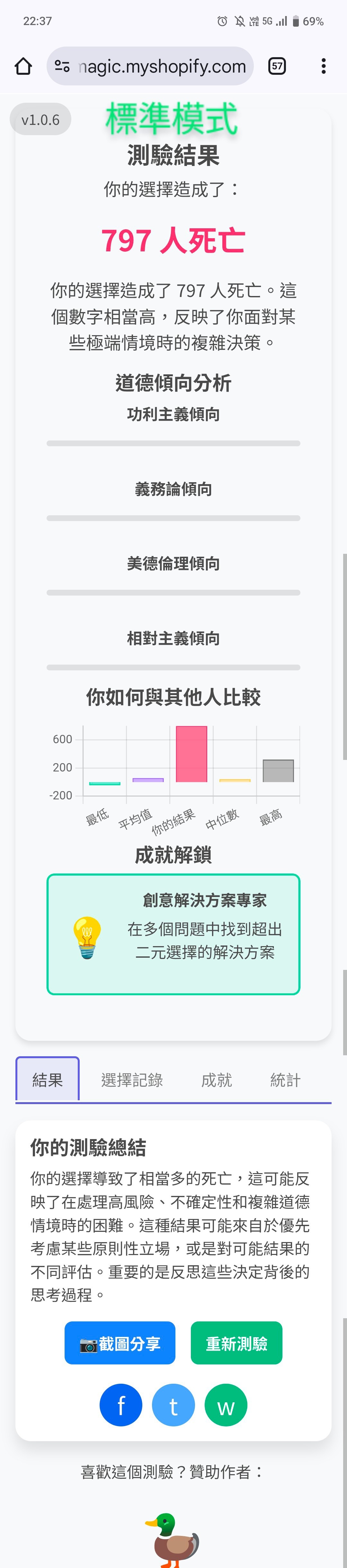
Task: Switch to the 選擇記錄 tab
Action: tap(131, 1080)
